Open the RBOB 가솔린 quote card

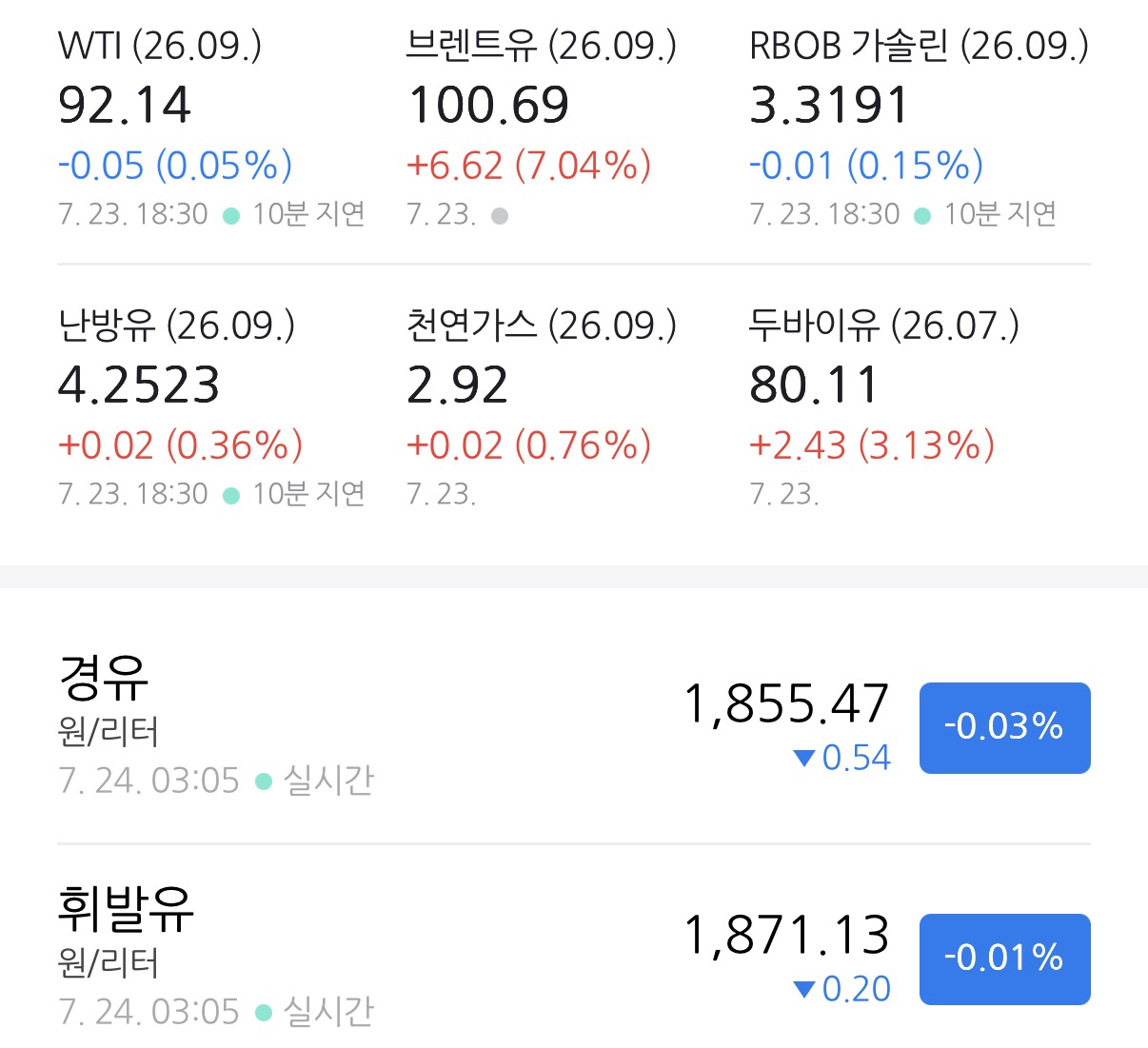[x=920, y=129]
